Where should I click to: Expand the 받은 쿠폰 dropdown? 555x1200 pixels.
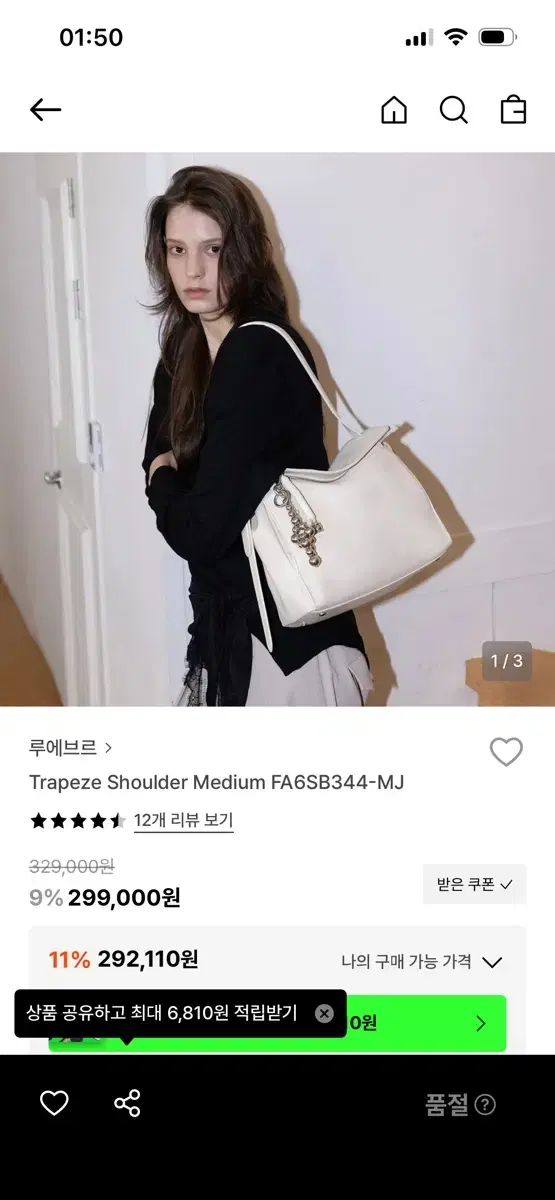point(474,884)
